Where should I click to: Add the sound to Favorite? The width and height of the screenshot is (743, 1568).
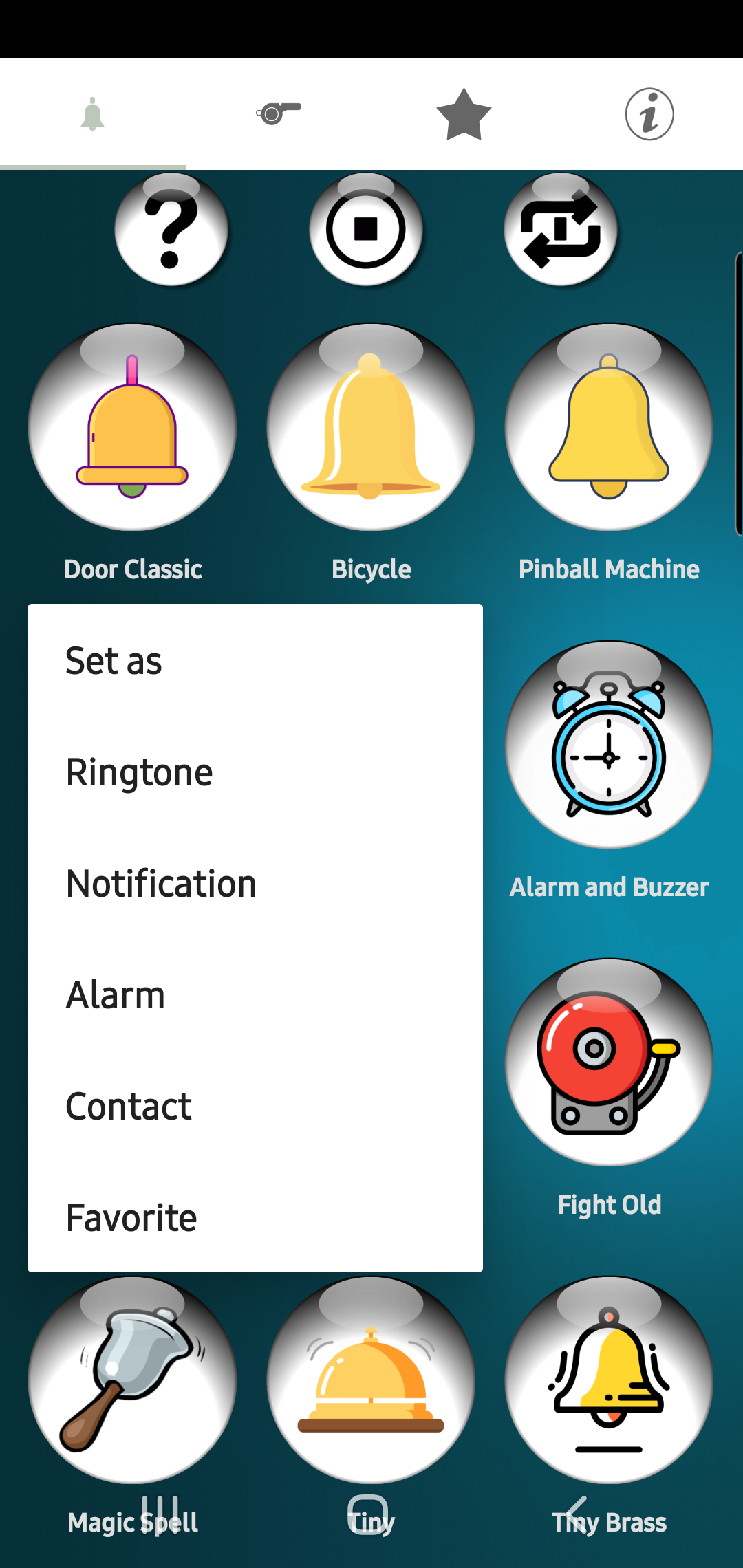(x=131, y=1218)
